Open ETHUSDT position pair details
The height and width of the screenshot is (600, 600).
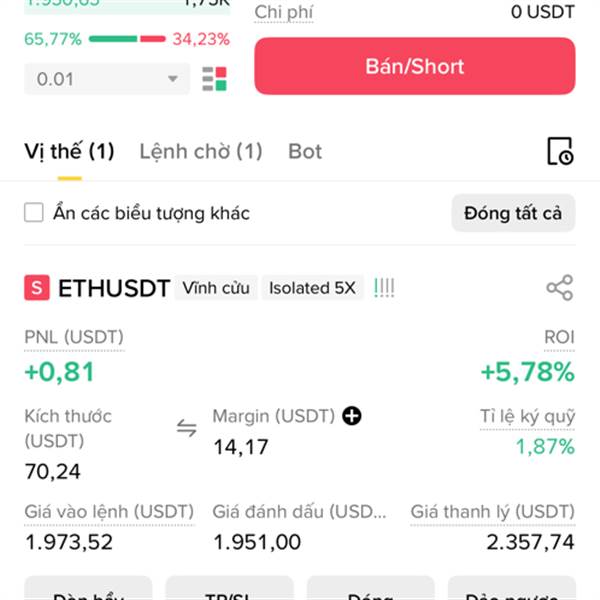click(x=114, y=288)
